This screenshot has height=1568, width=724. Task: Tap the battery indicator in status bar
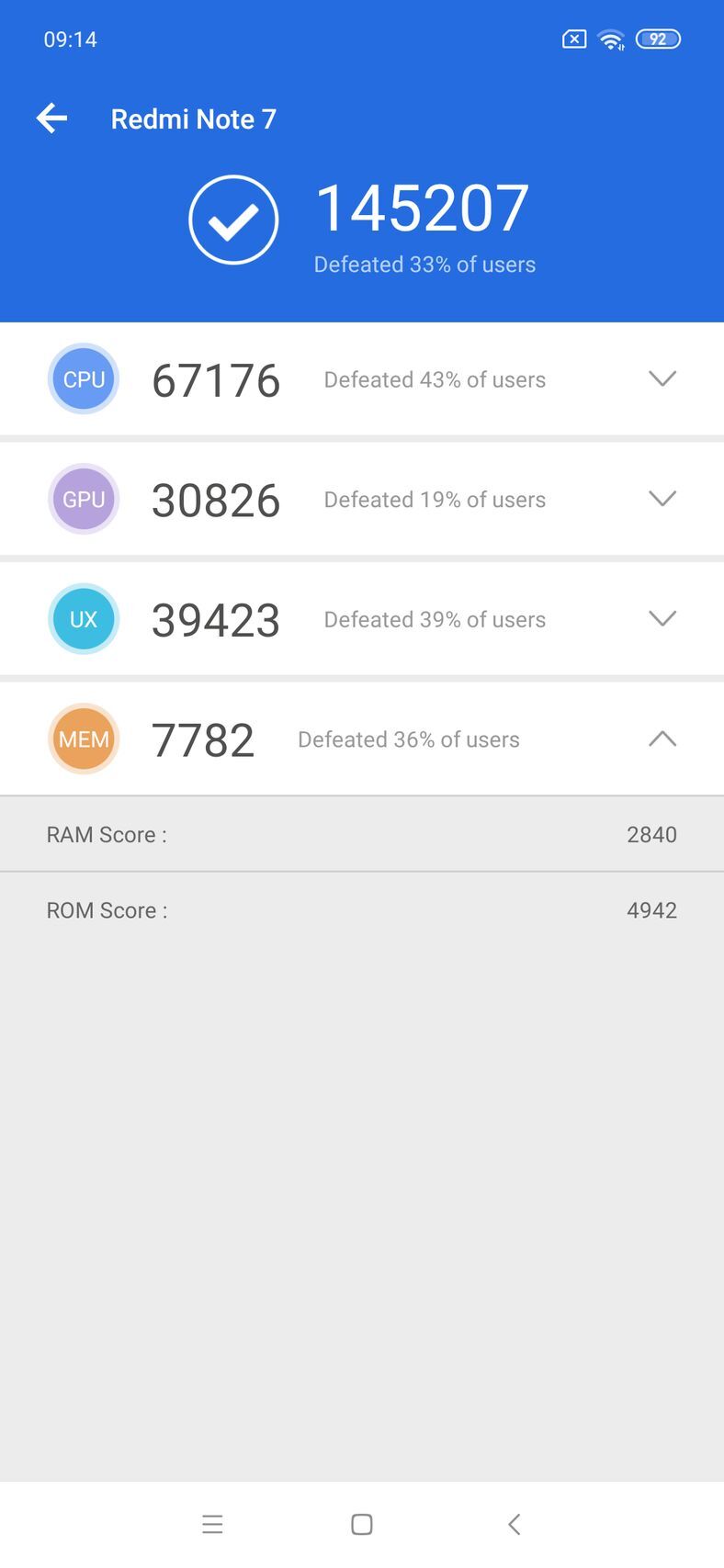click(x=657, y=39)
